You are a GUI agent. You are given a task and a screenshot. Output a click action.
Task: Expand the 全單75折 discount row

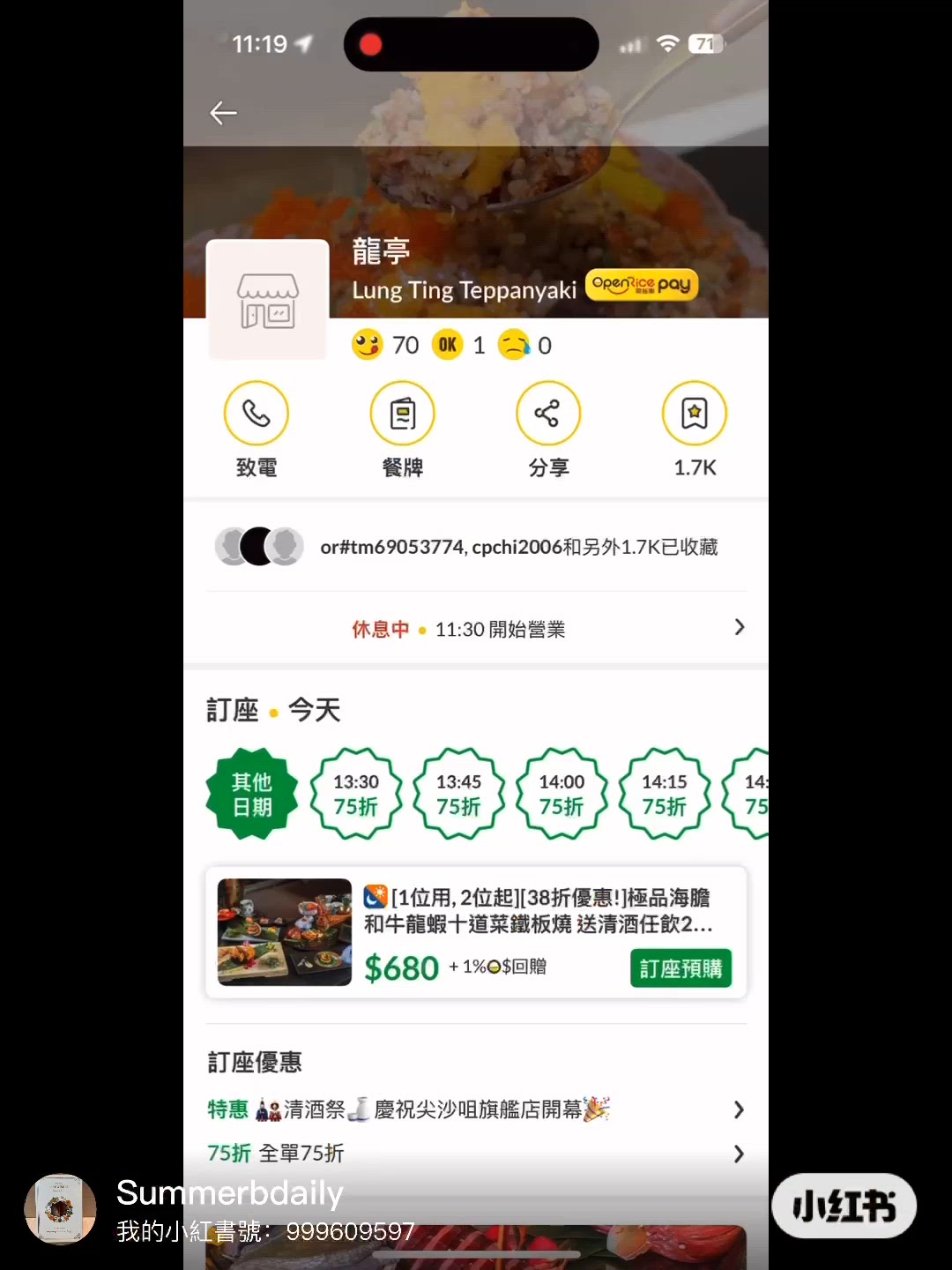[476, 1153]
